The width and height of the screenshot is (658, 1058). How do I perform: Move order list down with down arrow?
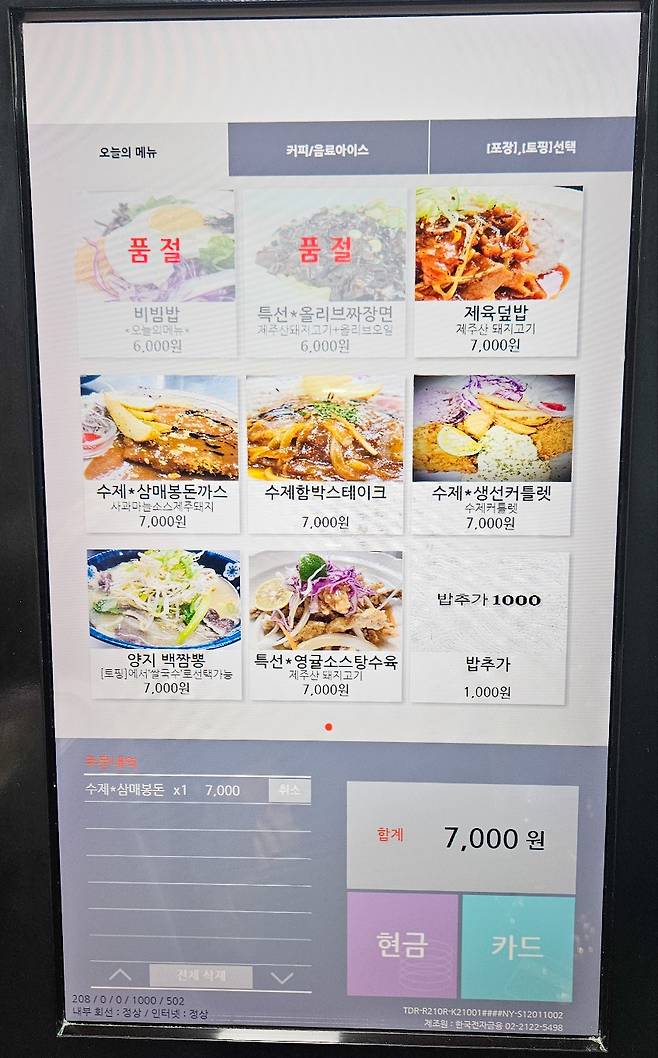[x=282, y=977]
